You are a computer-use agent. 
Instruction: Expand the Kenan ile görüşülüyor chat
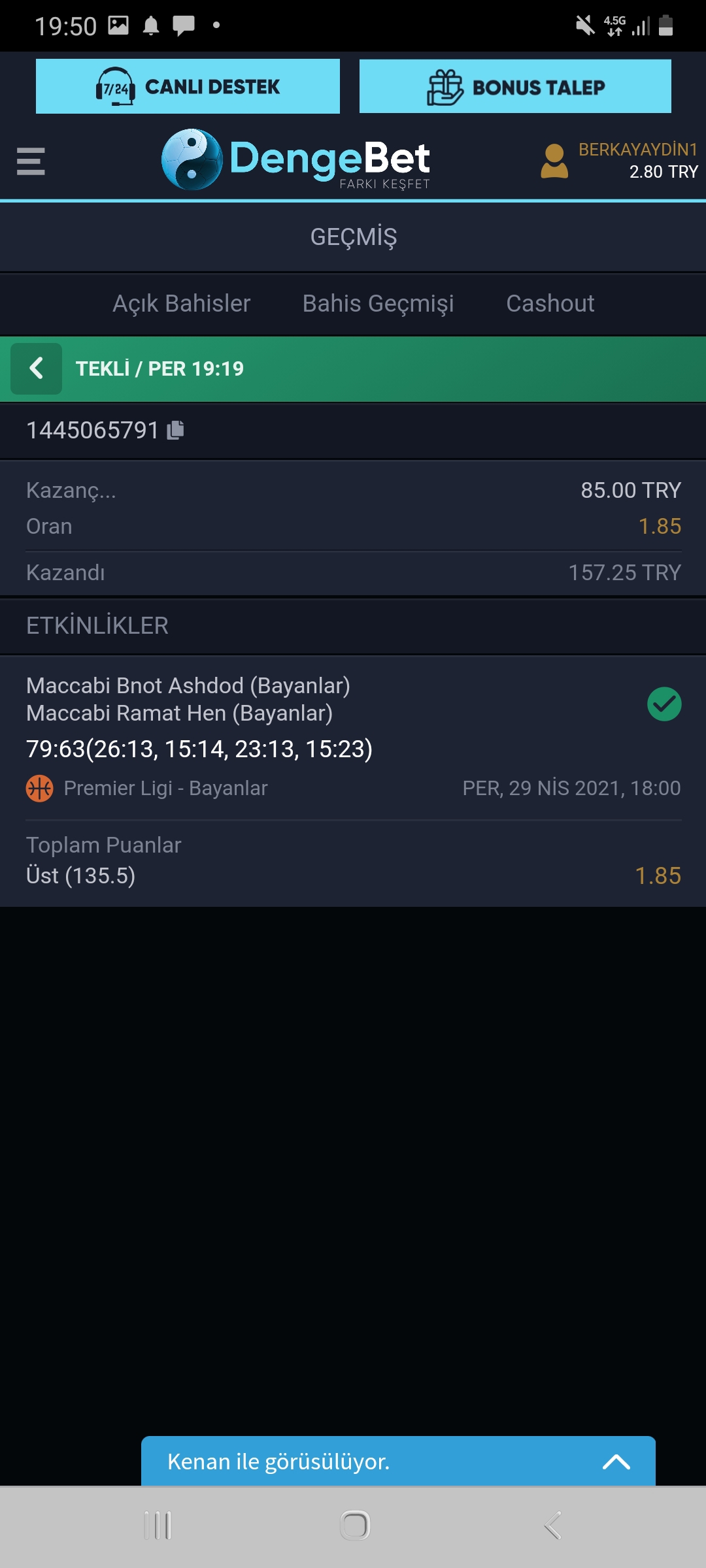coord(398,1462)
